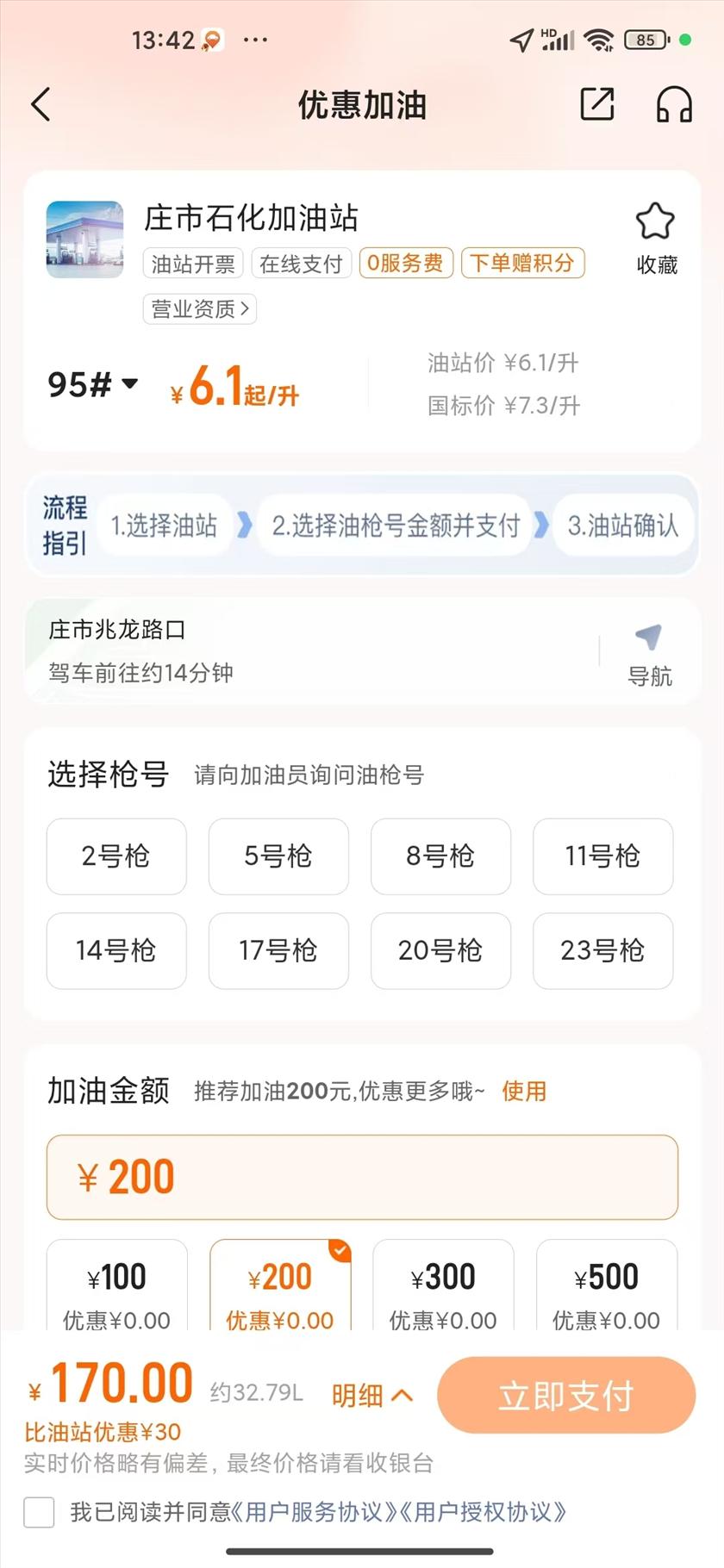Choose the 8号枪 fuel gun
Viewport: 724px width, 1568px height.
pos(440,856)
